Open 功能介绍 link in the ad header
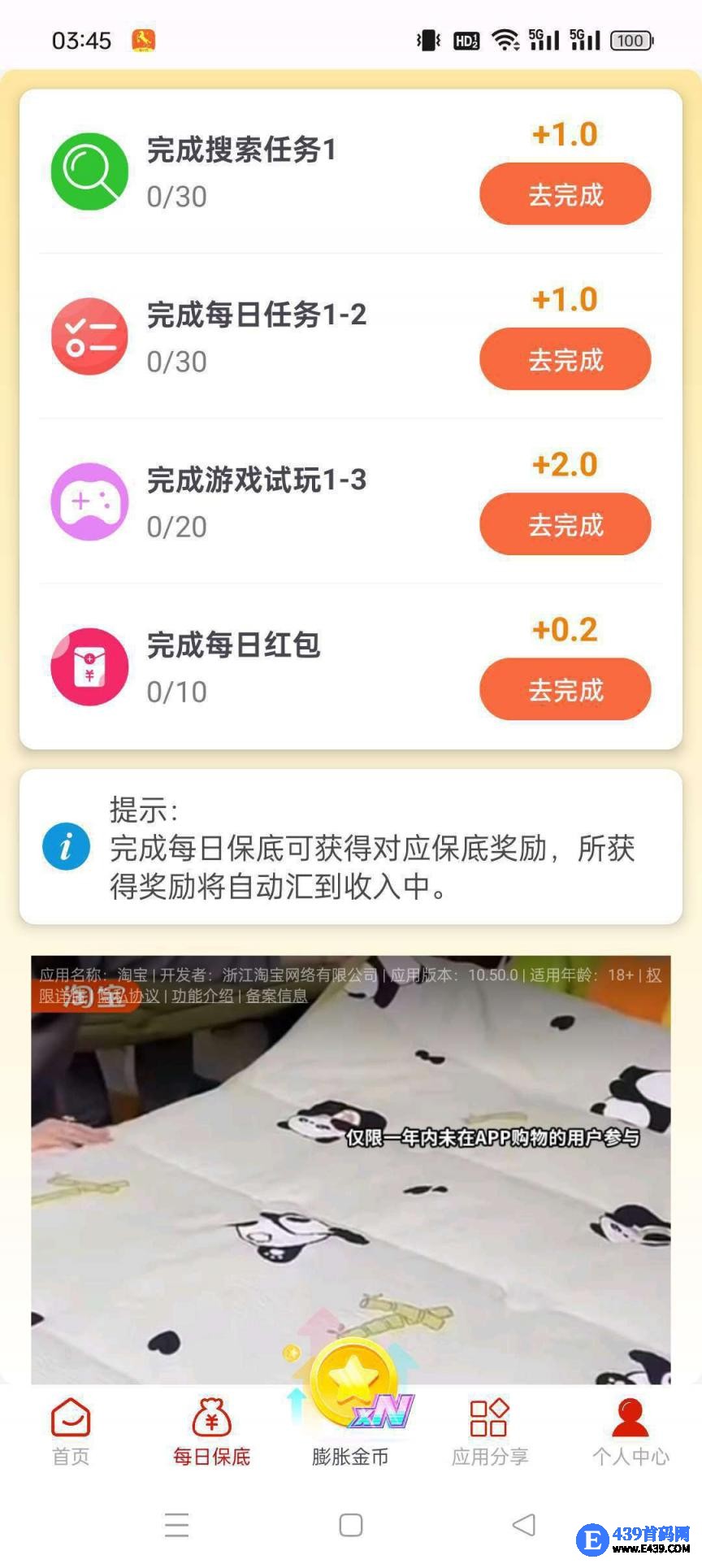Screen dimensions: 702x1568 pyautogui.click(x=202, y=996)
